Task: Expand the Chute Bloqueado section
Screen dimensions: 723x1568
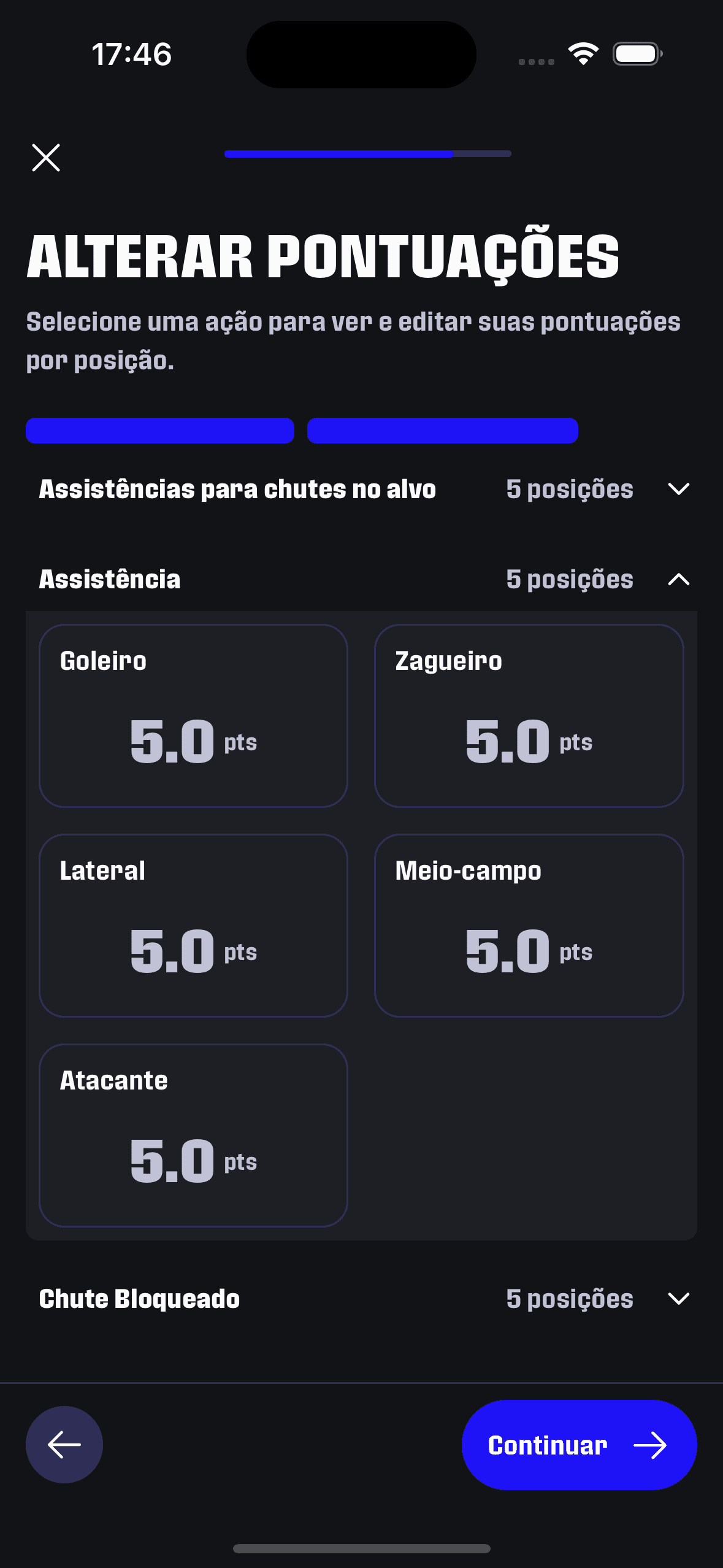Action: 678,1299
